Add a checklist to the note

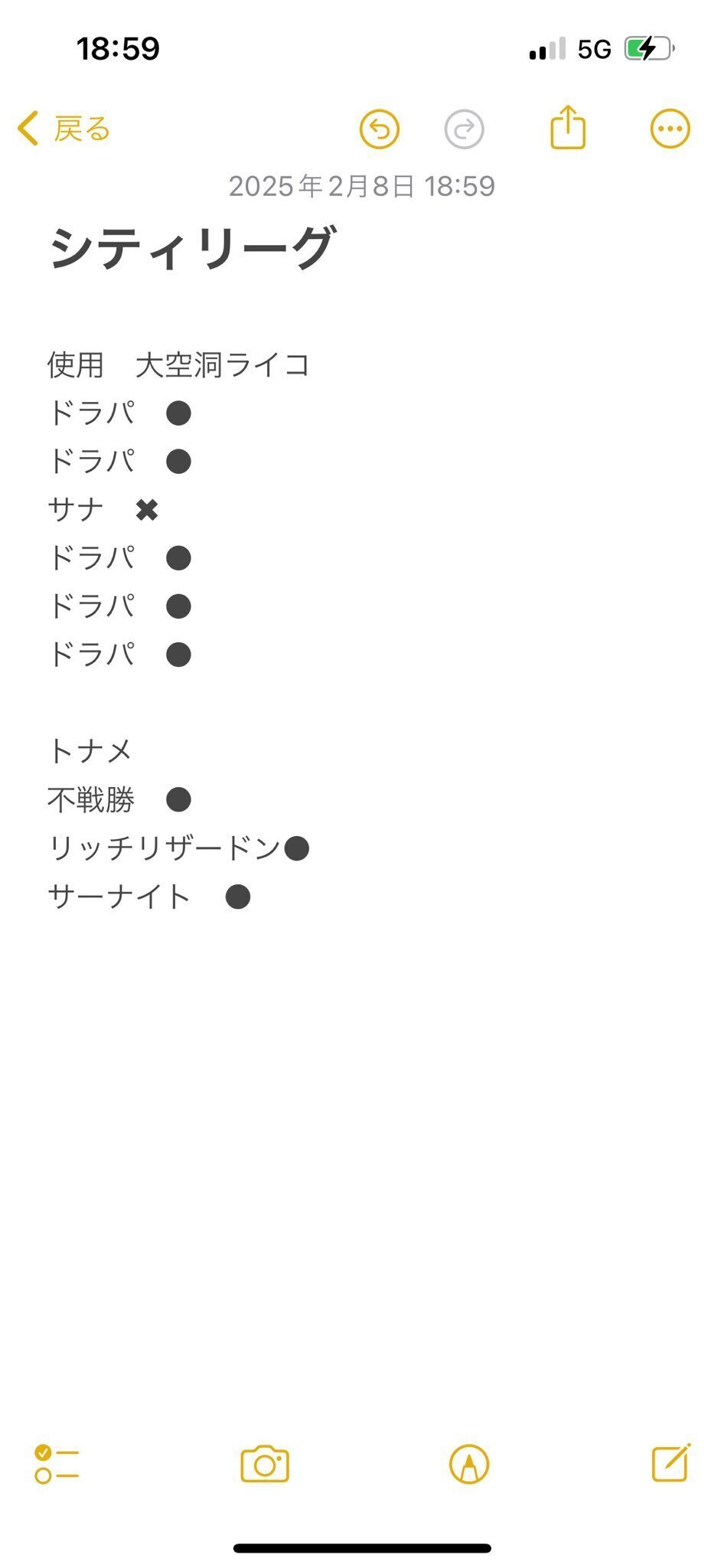(57, 1464)
